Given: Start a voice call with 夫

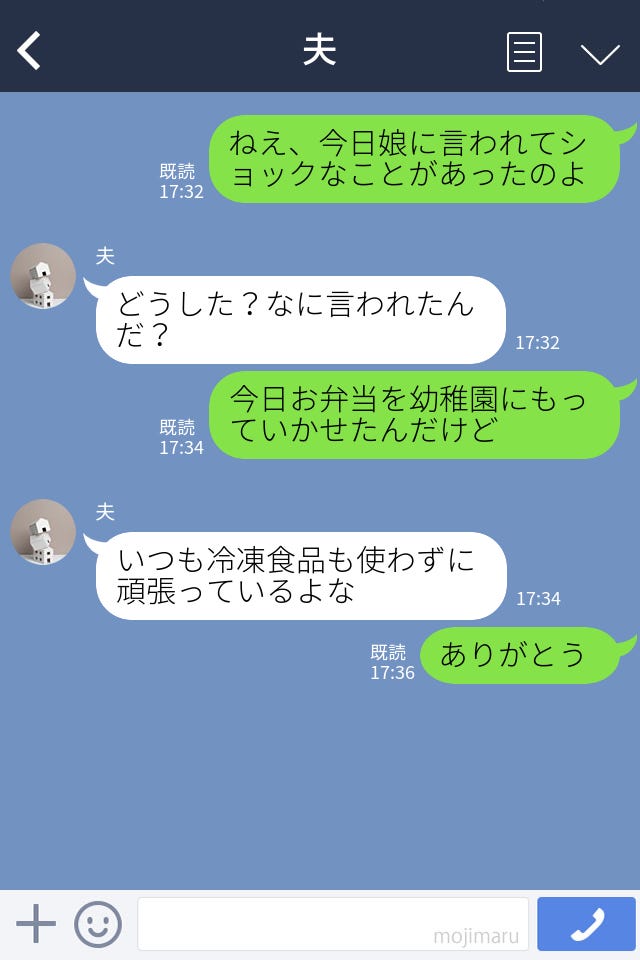Looking at the screenshot, I should coord(586,924).
